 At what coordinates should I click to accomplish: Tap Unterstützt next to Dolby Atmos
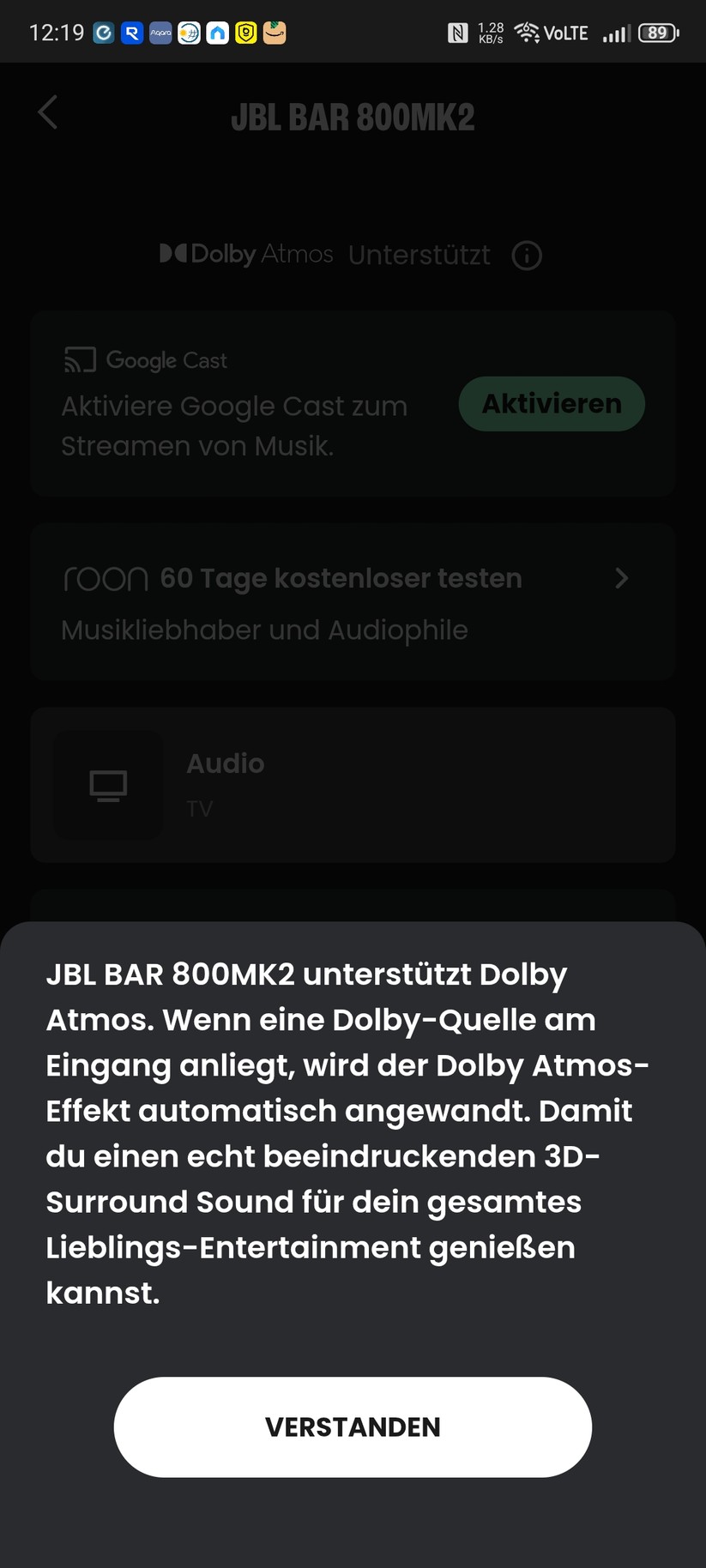[419, 255]
